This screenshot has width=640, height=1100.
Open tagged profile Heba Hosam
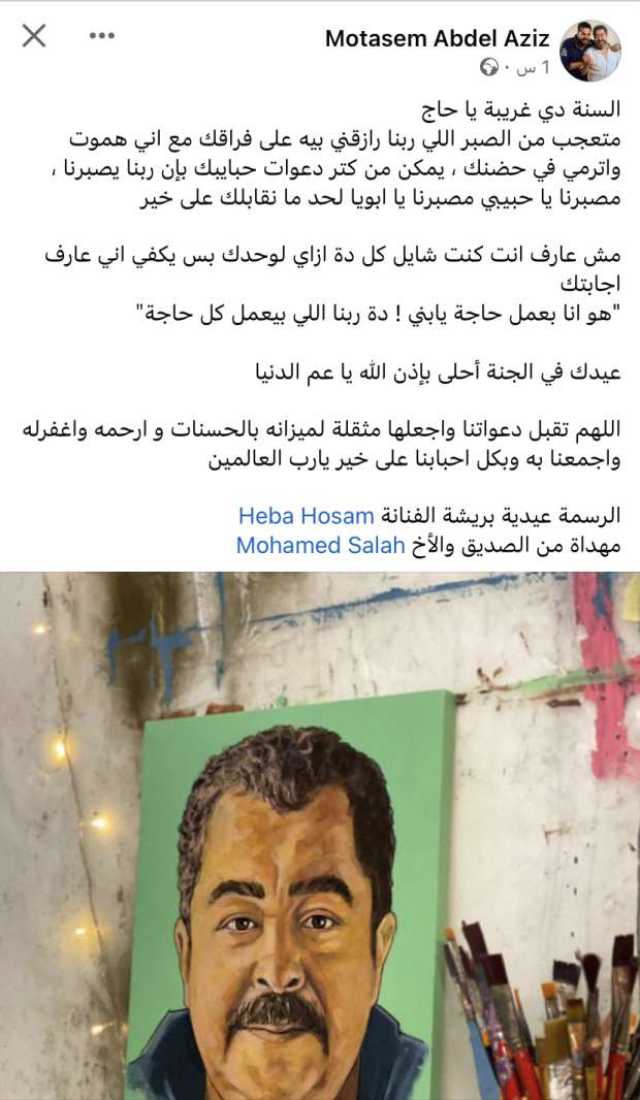tap(307, 516)
